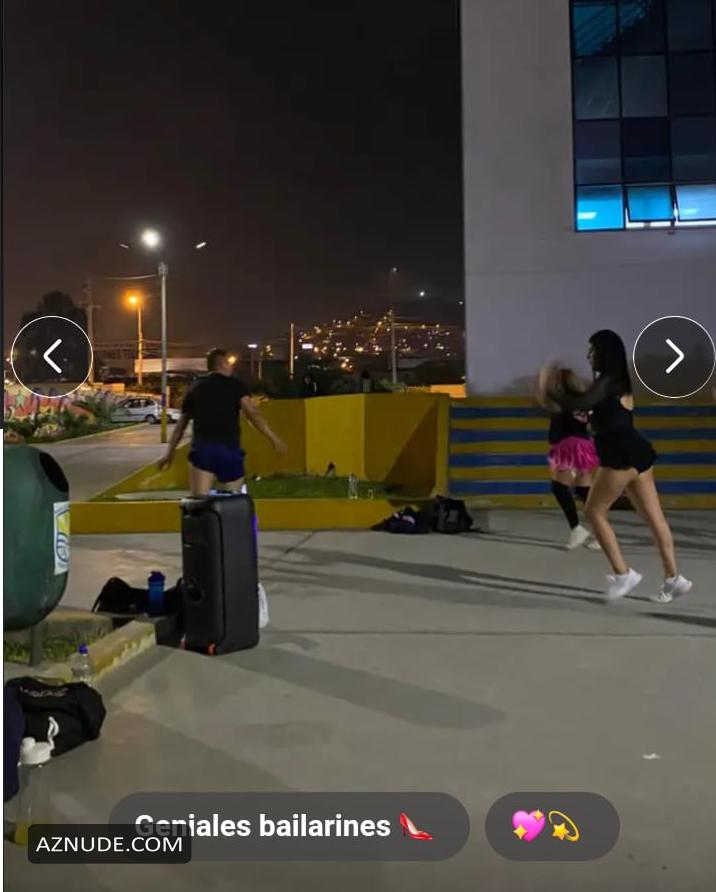Image resolution: width=716 pixels, height=892 pixels.
Task: Send the heart and sparkle emoji reply
Action: point(551,826)
